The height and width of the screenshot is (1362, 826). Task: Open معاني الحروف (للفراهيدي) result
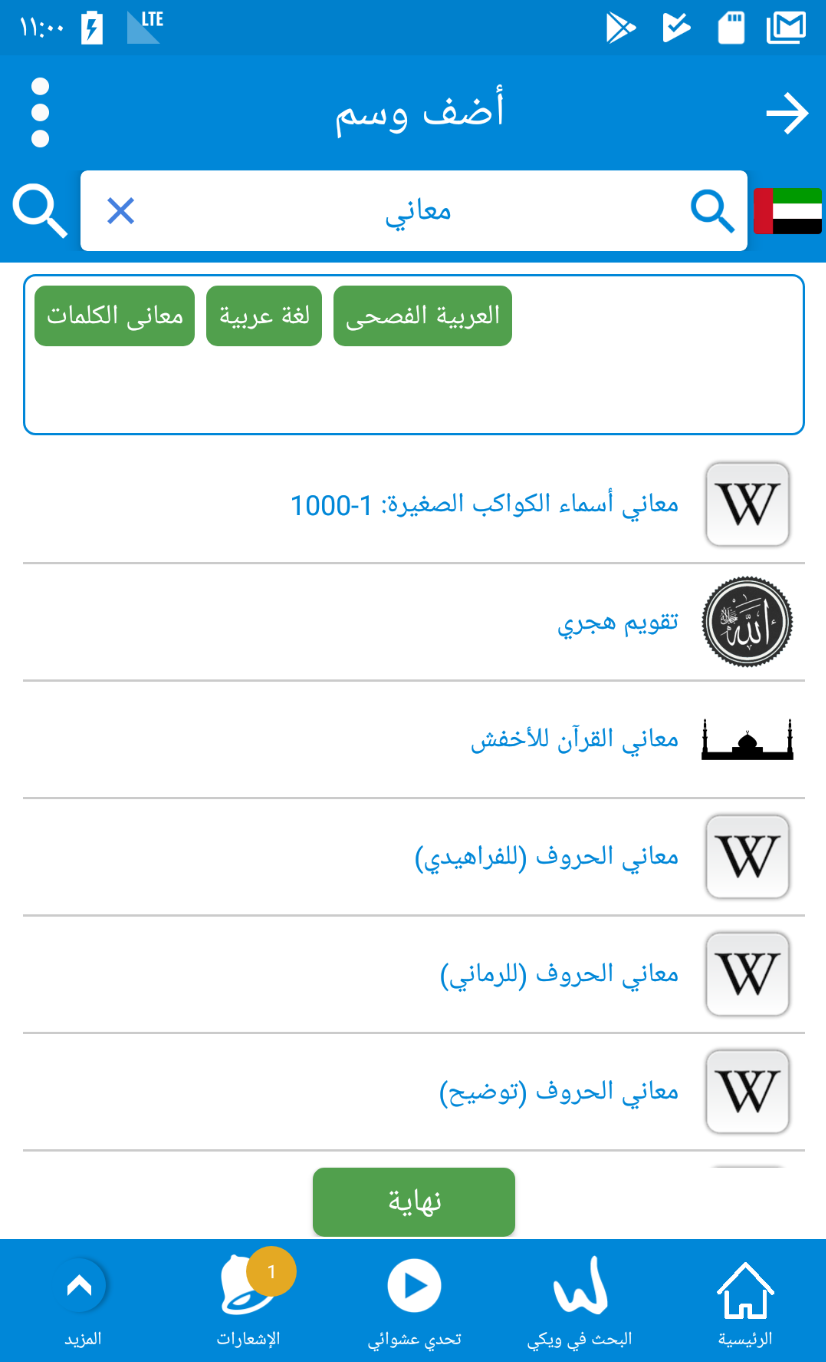point(413,857)
